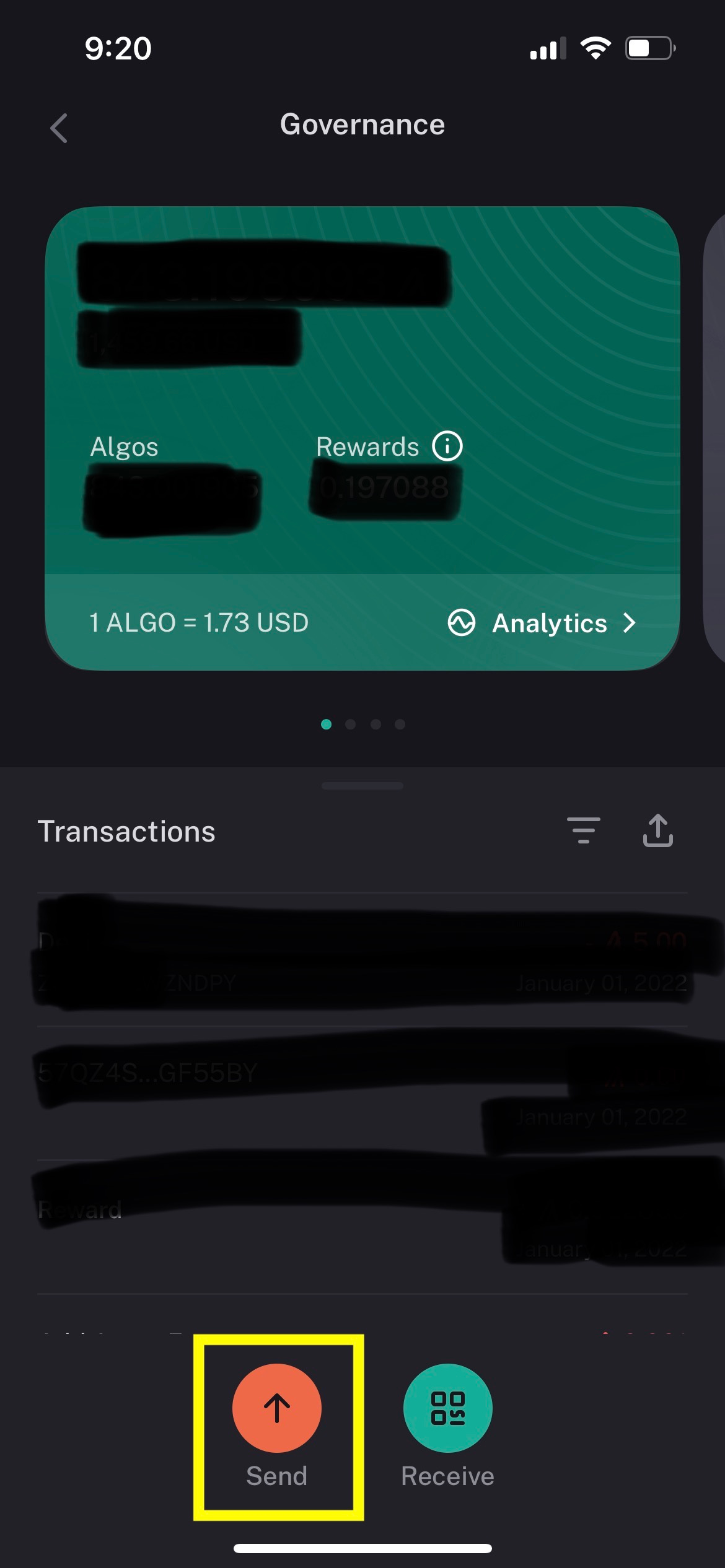Open Analytics for ALGO
Image resolution: width=725 pixels, height=1568 pixels.
542,623
